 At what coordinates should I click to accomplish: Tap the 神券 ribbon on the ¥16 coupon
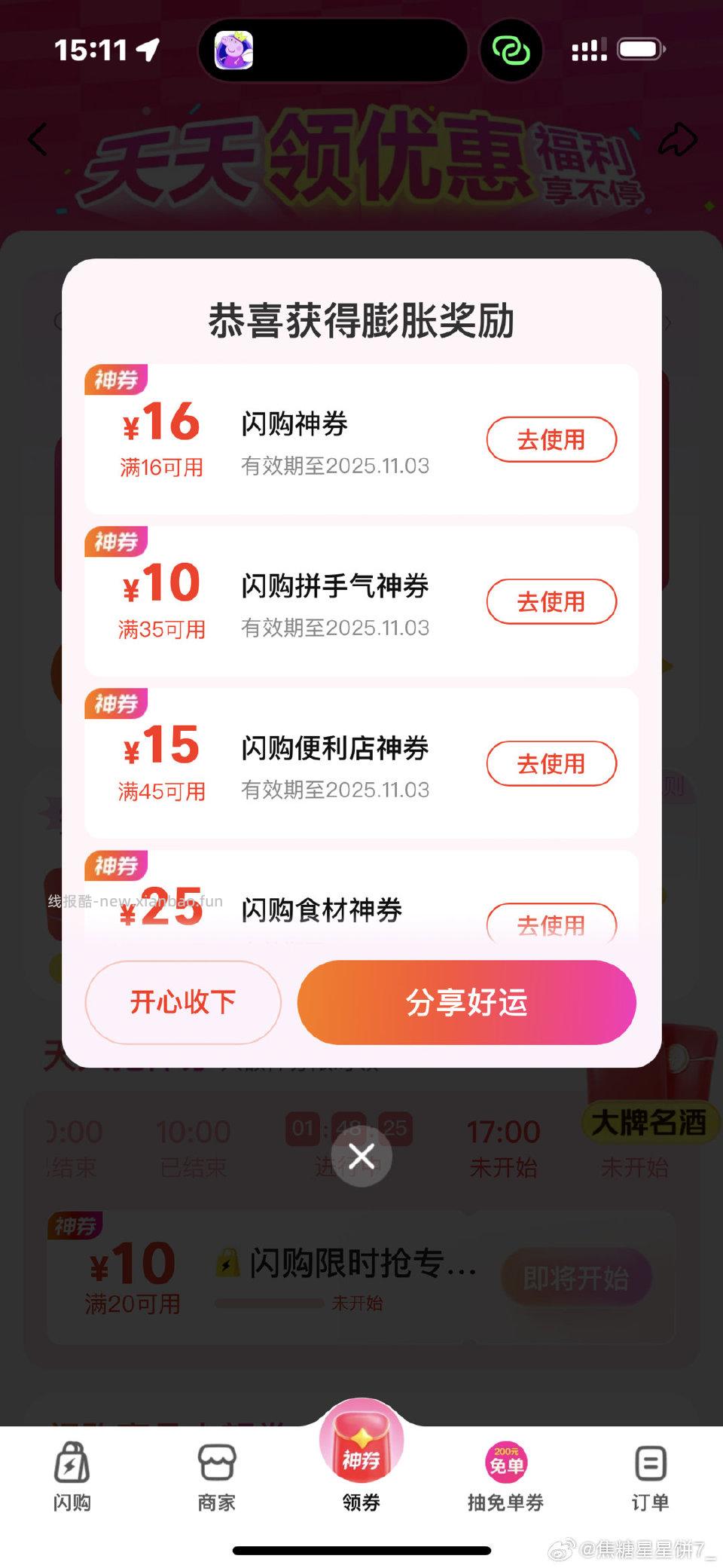pos(117,380)
